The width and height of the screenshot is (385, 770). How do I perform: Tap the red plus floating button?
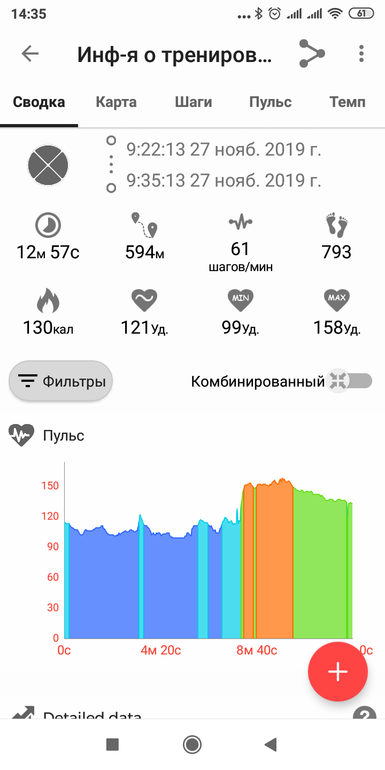coord(338,671)
